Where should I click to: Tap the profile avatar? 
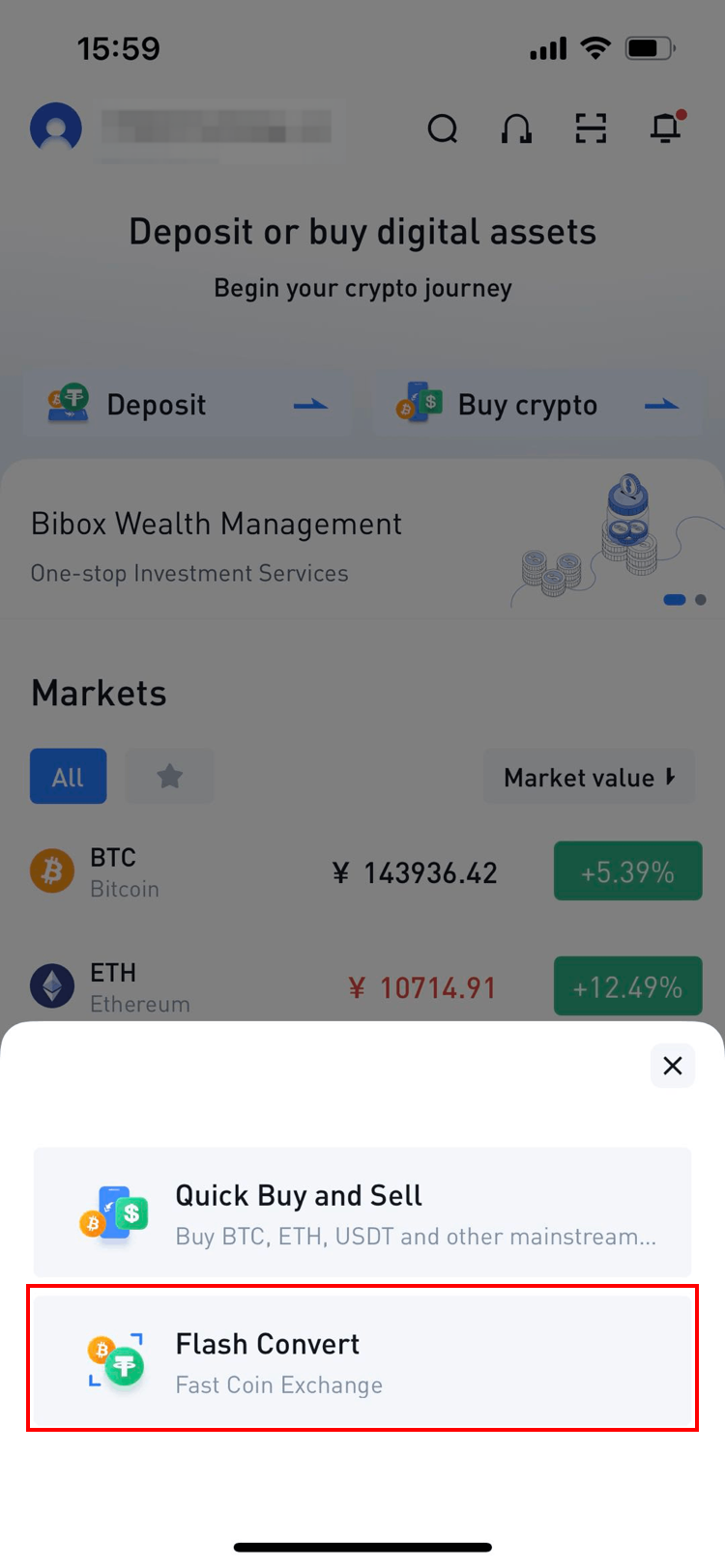[55, 128]
